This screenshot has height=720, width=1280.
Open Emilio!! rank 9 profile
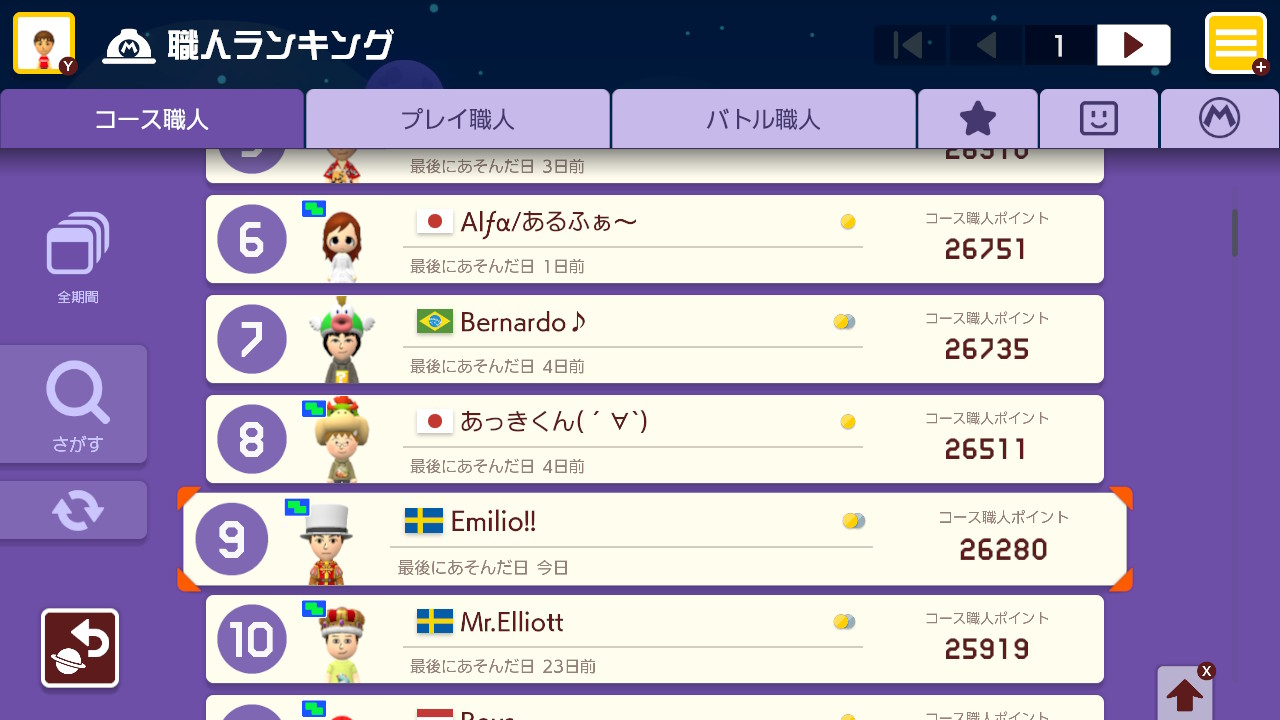[x=654, y=540]
